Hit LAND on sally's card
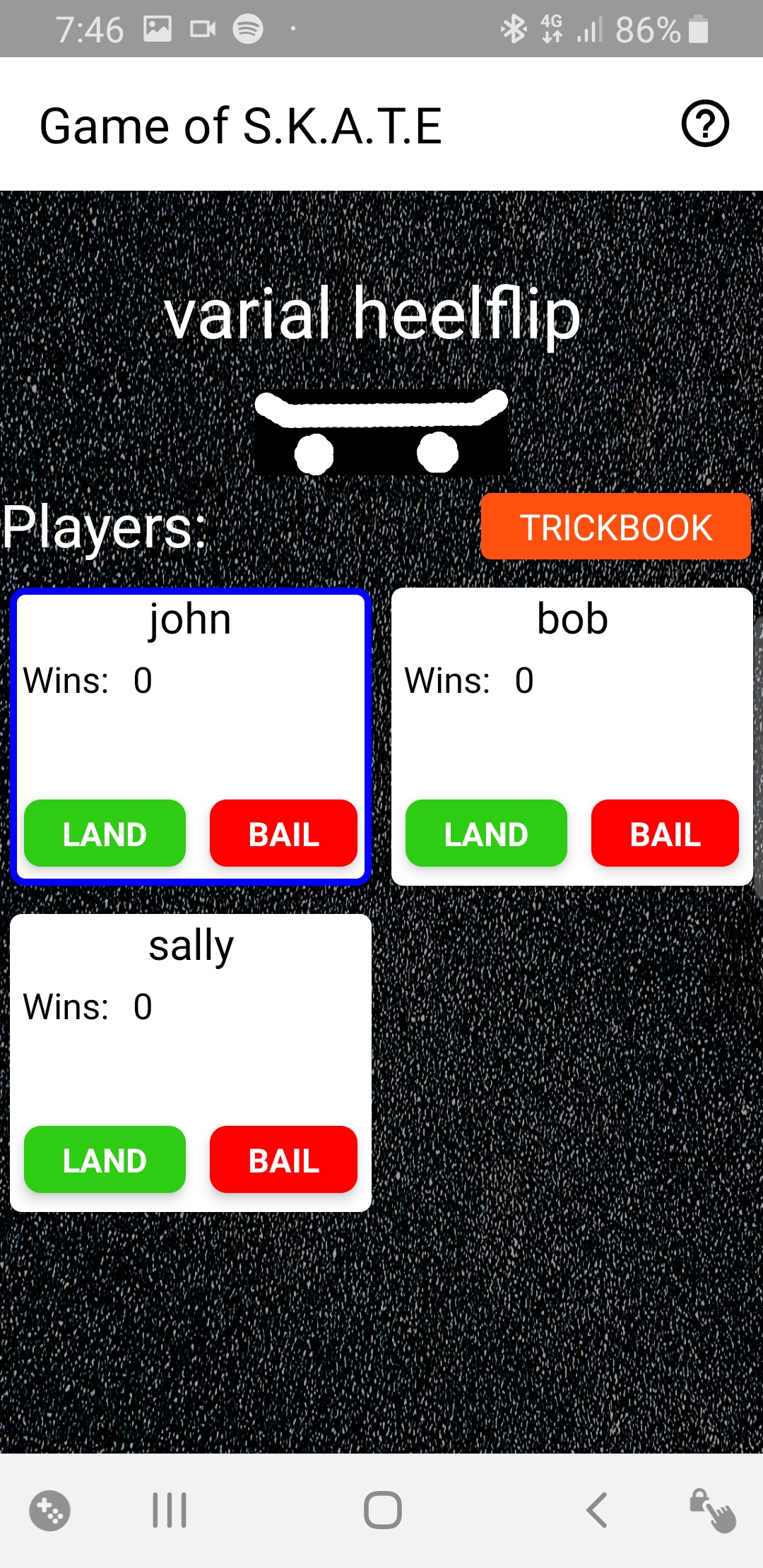This screenshot has width=763, height=1568. [105, 1160]
